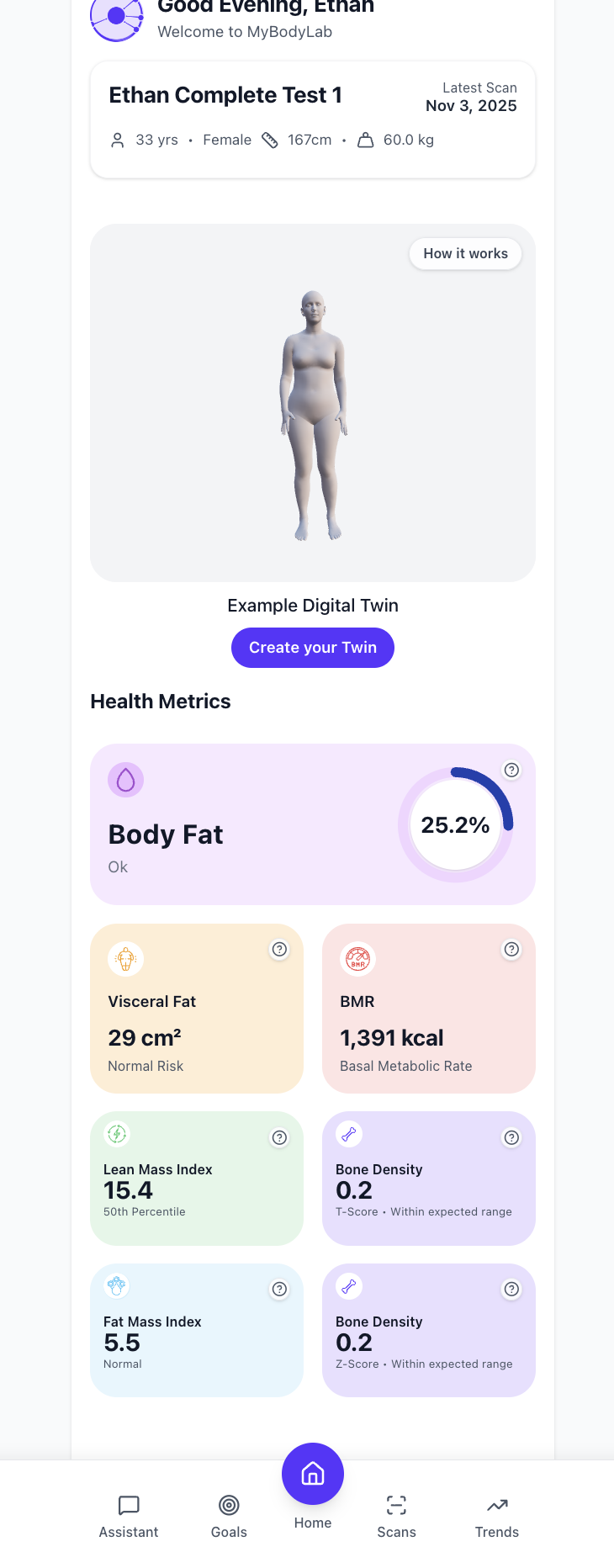Open the How it works link
614x1568 pixels.
pos(464,253)
